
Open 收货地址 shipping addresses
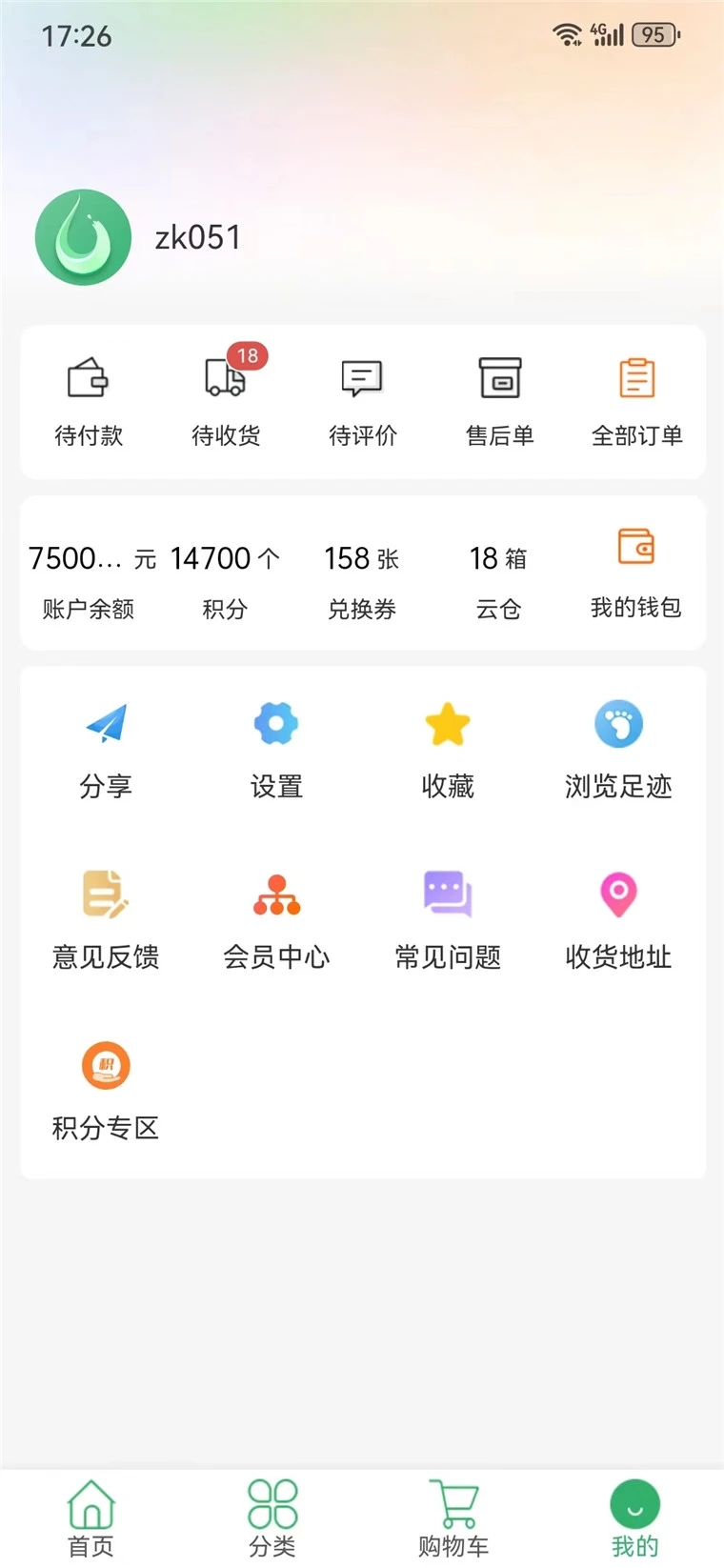point(619,917)
